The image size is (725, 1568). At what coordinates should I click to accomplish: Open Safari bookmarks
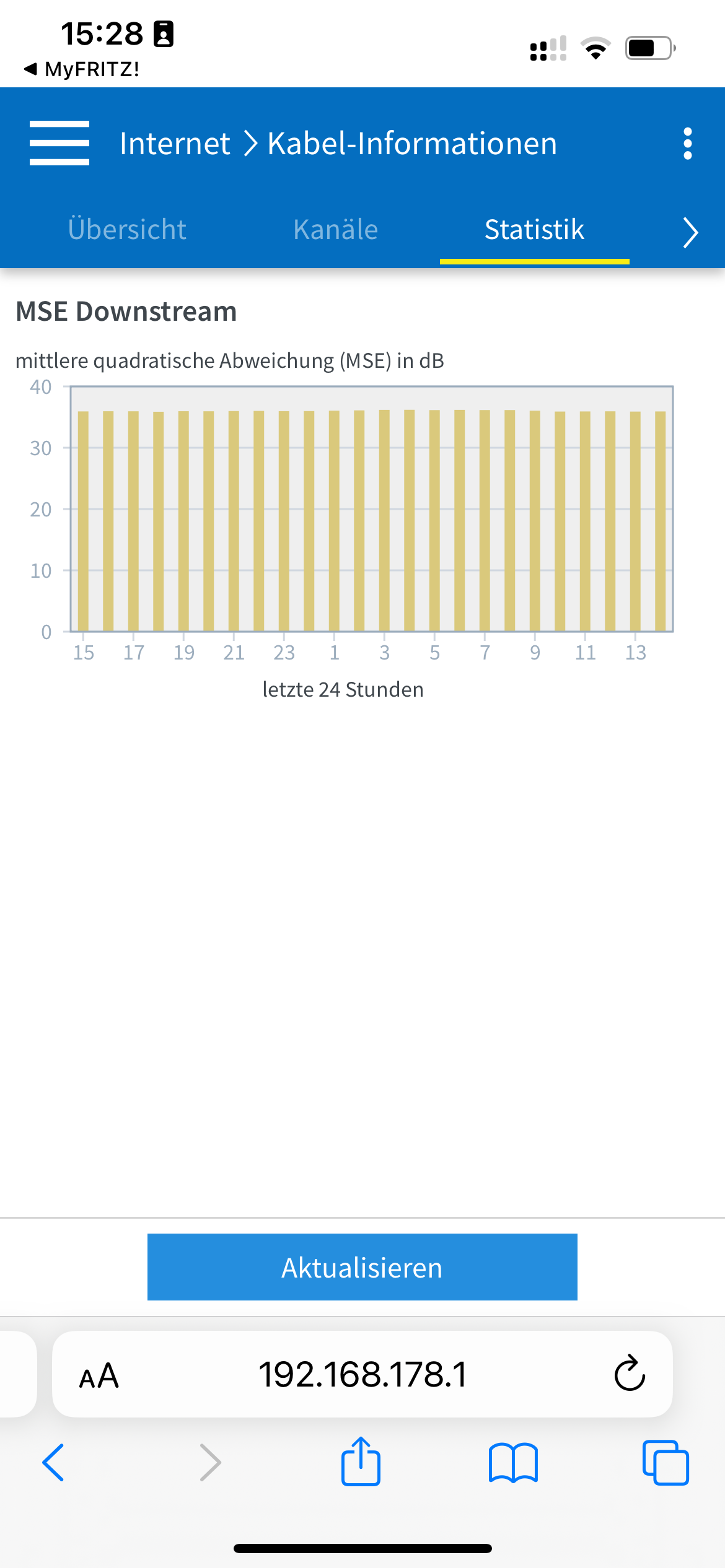point(513,1463)
